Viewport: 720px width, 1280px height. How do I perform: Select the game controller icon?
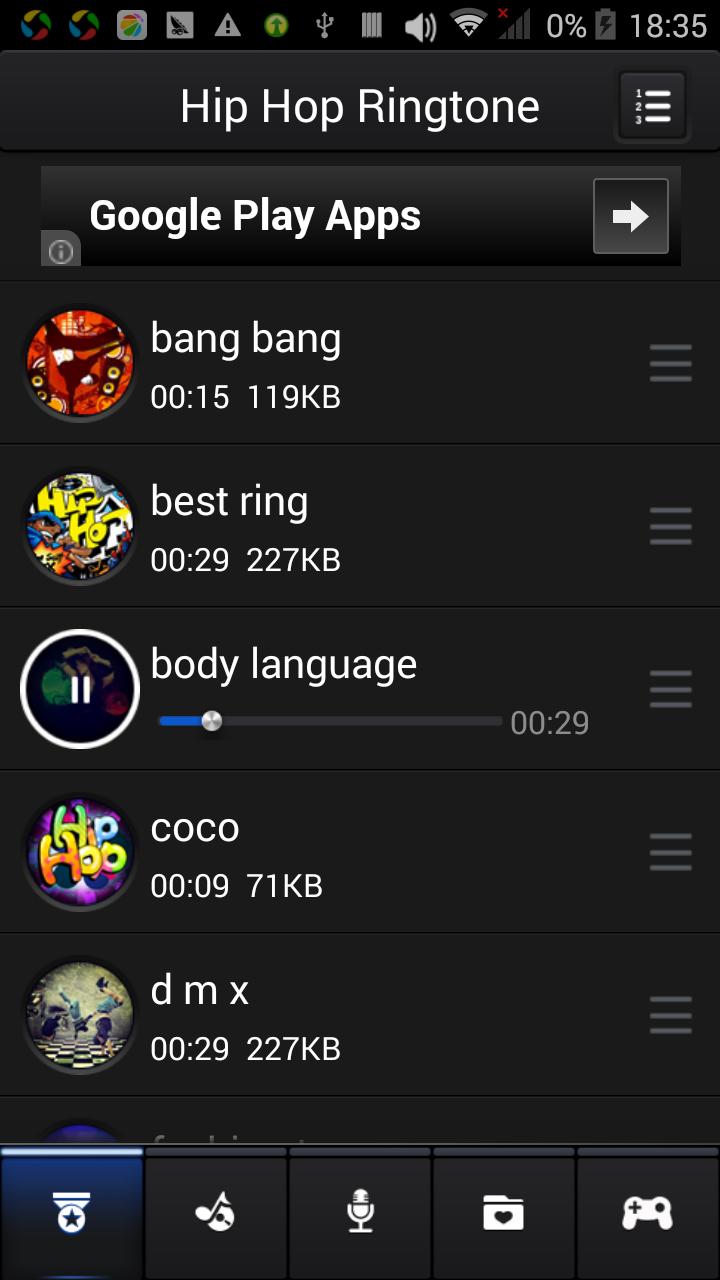coord(648,1213)
